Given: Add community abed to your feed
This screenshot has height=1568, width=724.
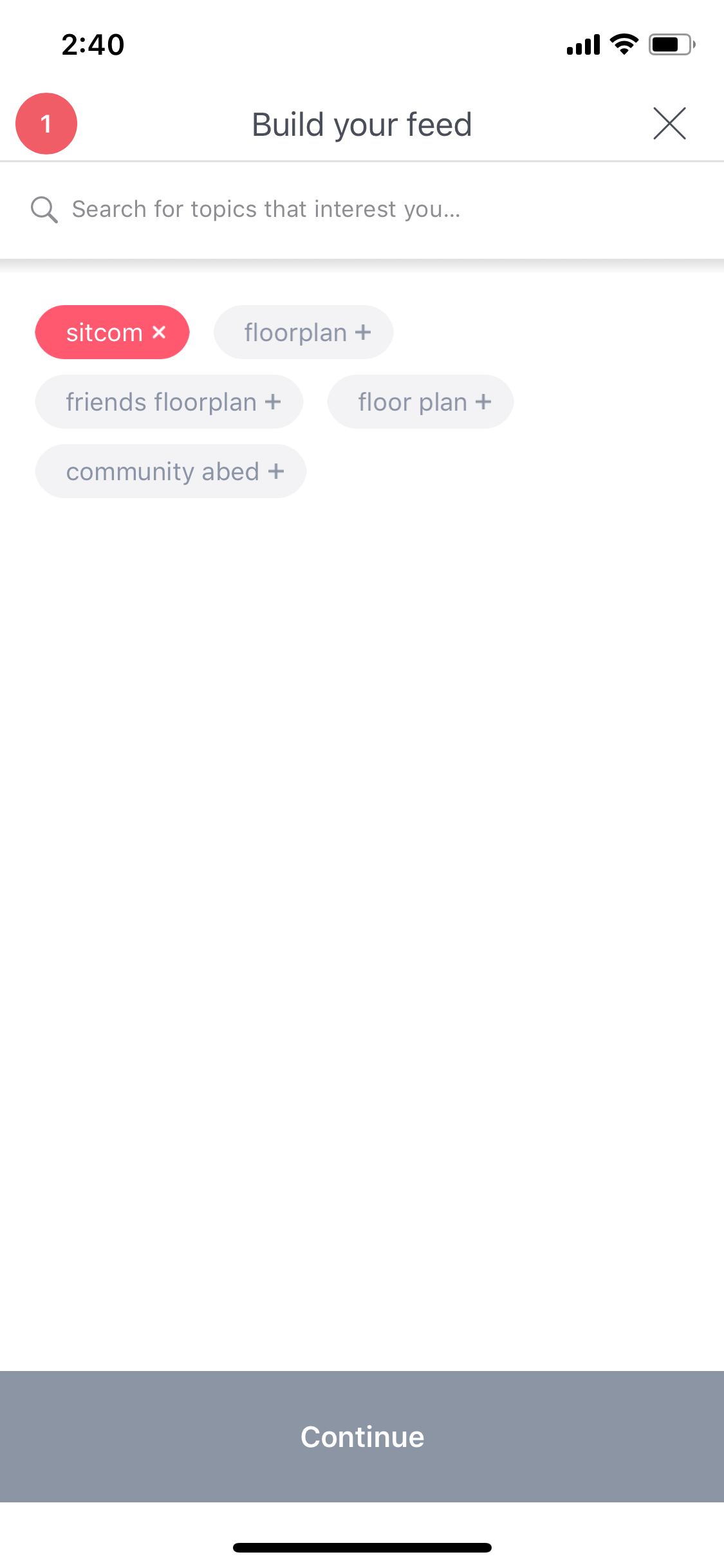Looking at the screenshot, I should click(x=171, y=471).
